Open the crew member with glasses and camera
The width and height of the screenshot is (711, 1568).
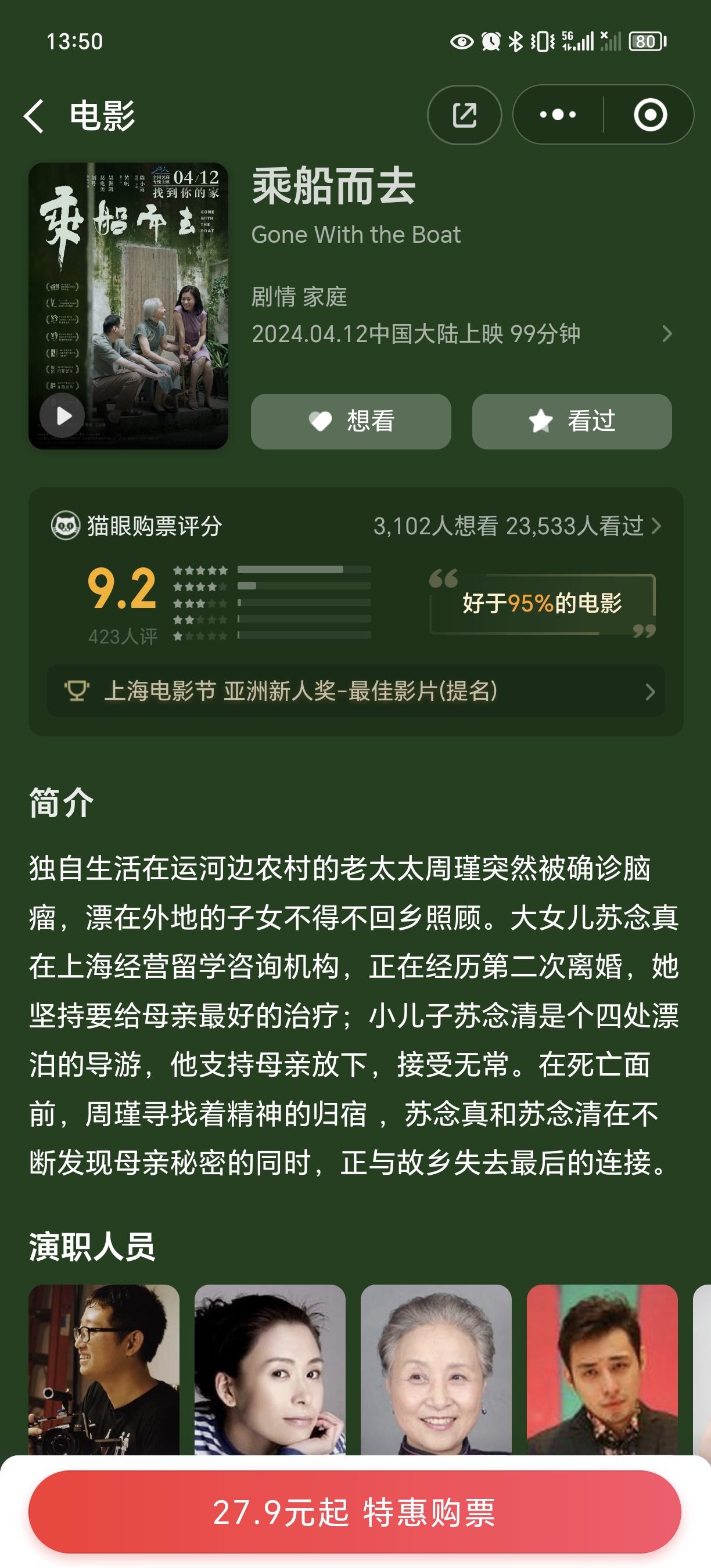pos(104,1369)
